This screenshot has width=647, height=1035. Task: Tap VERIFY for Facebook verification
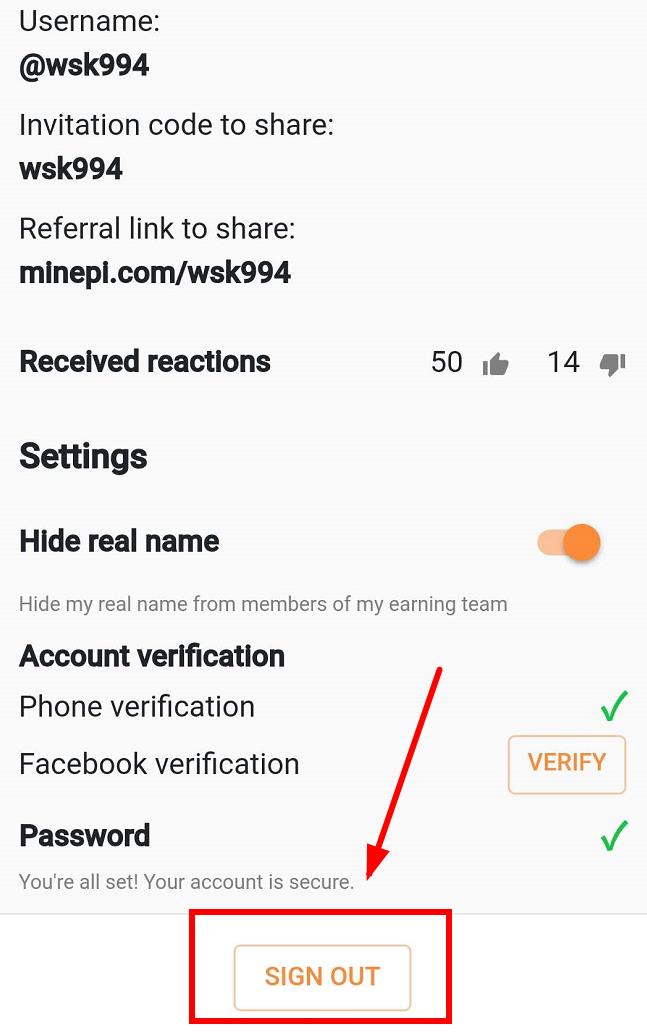[x=566, y=764]
